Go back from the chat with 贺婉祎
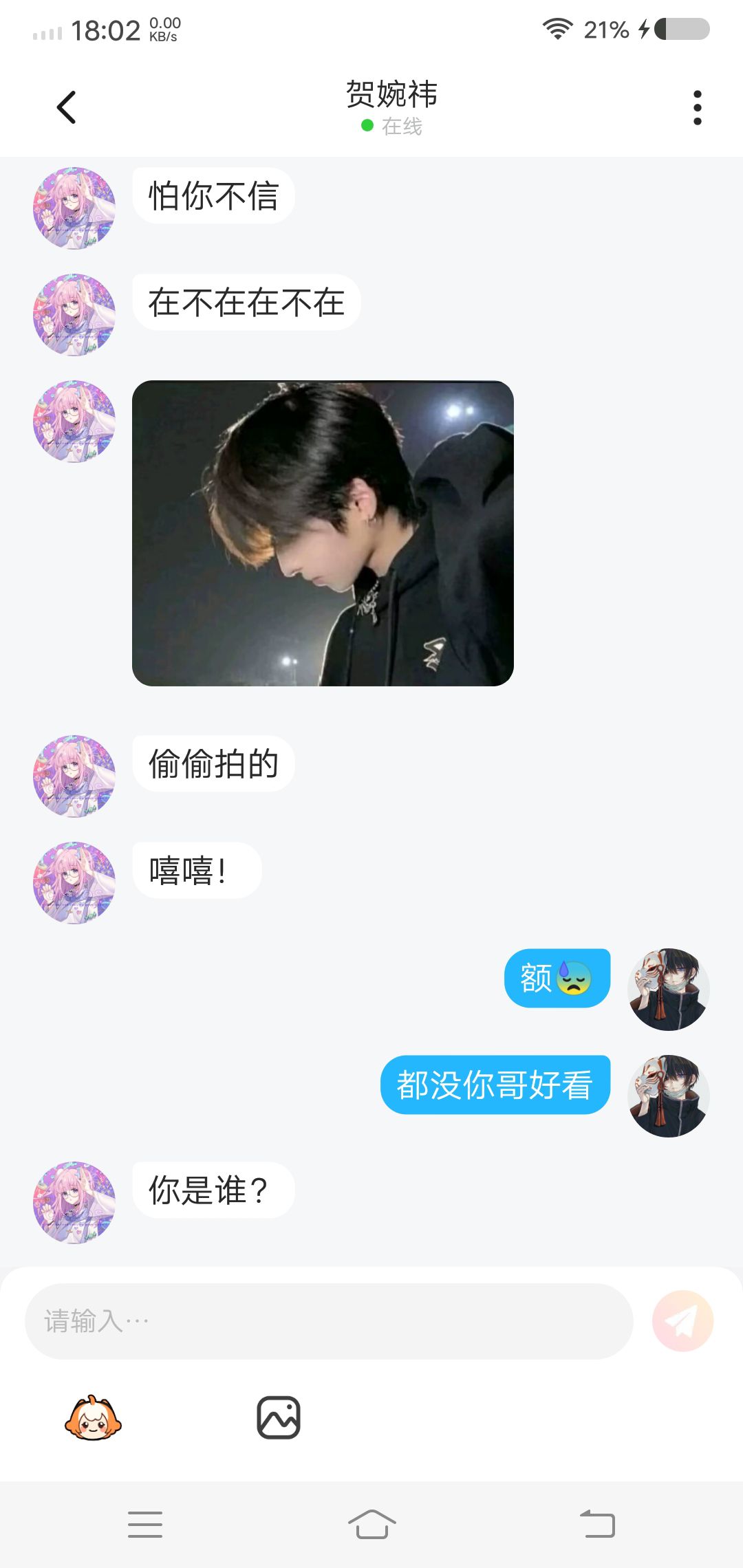This screenshot has width=743, height=1568. [x=66, y=107]
